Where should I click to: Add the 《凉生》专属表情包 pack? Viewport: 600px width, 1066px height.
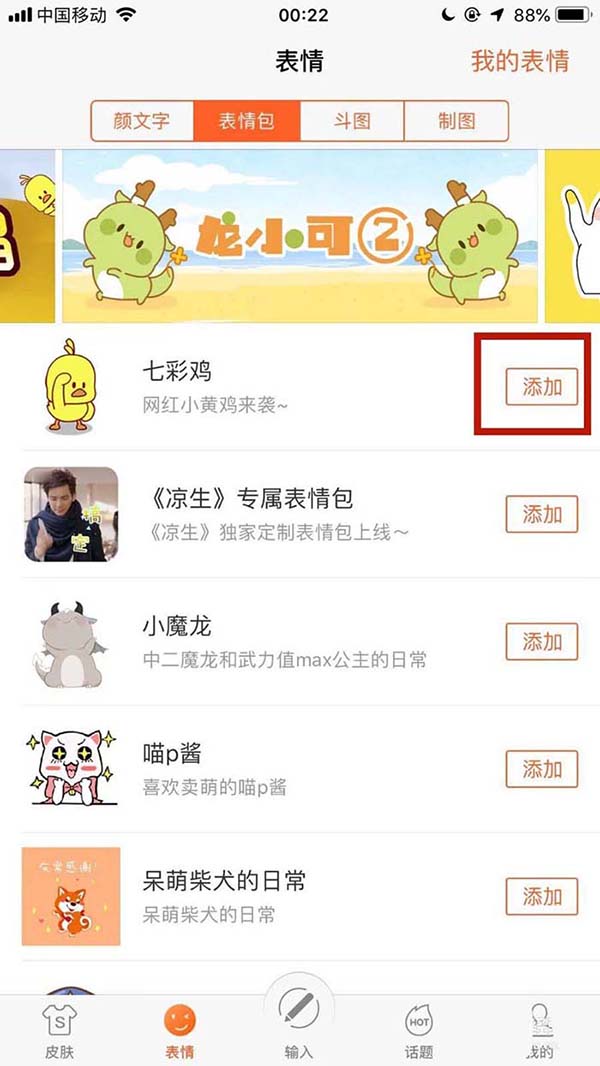(x=541, y=515)
